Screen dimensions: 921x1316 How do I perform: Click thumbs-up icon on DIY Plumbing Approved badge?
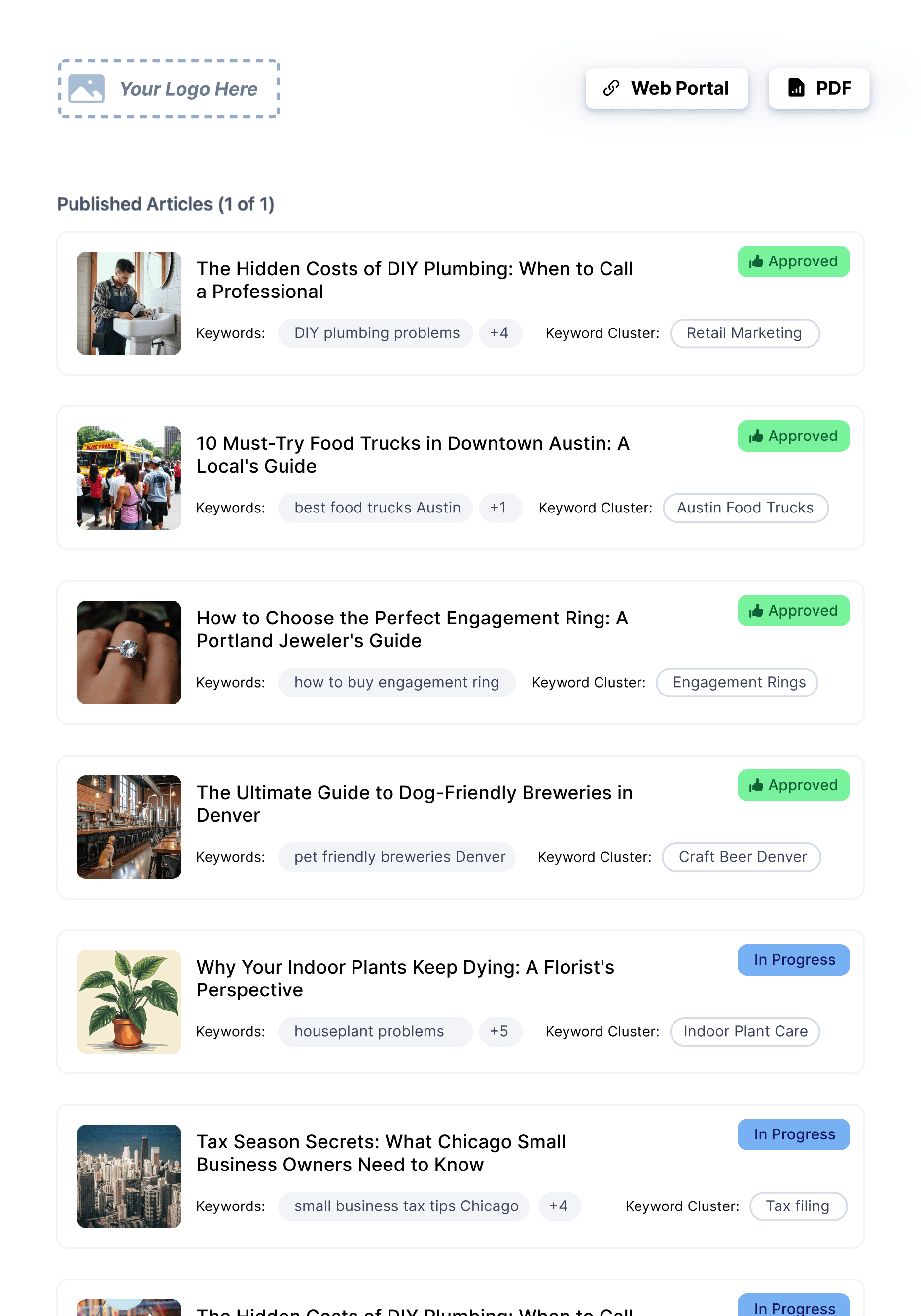[755, 261]
